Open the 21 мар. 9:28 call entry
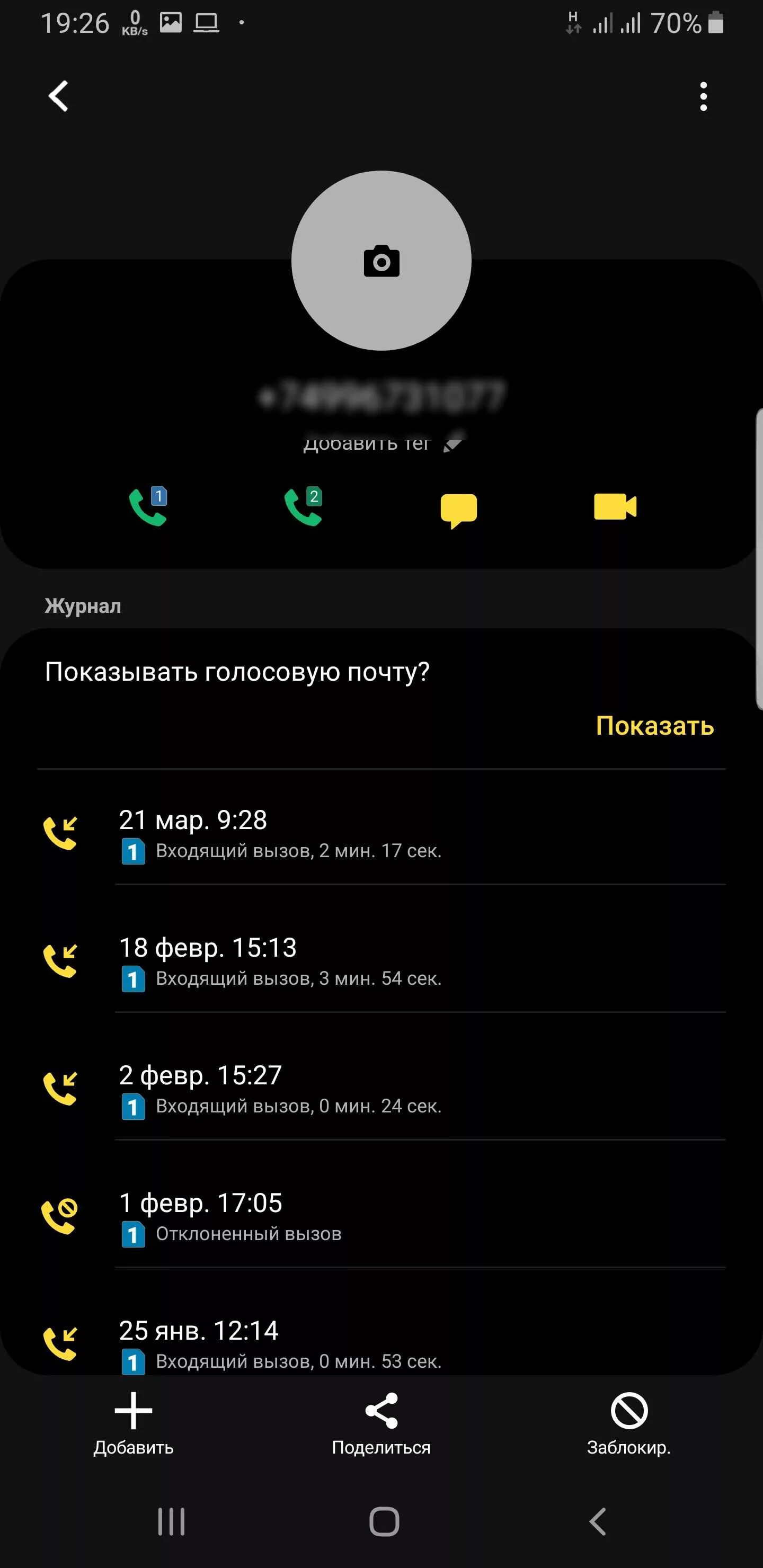This screenshot has height=1568, width=763. click(x=381, y=833)
